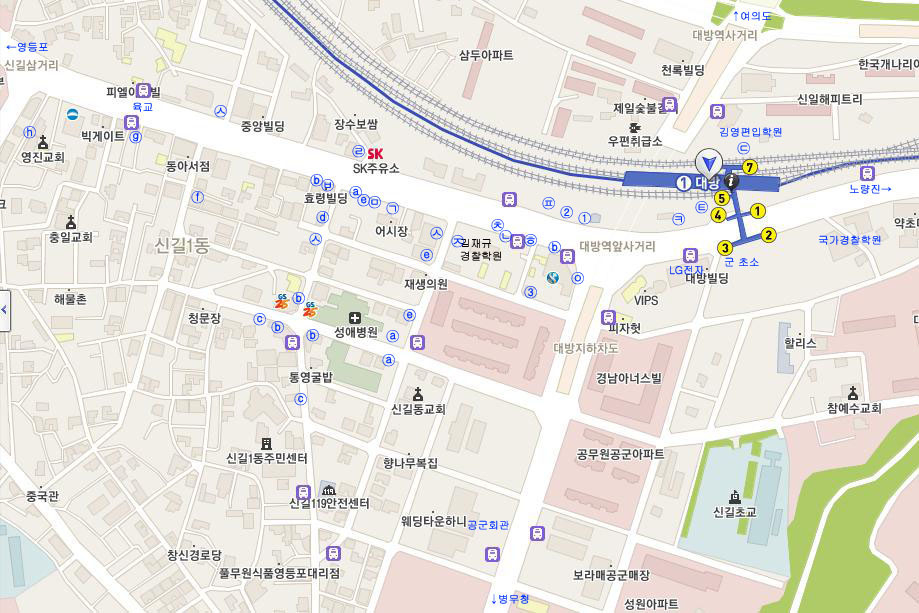
Task: Open the 신길초교 school marker
Action: click(735, 496)
